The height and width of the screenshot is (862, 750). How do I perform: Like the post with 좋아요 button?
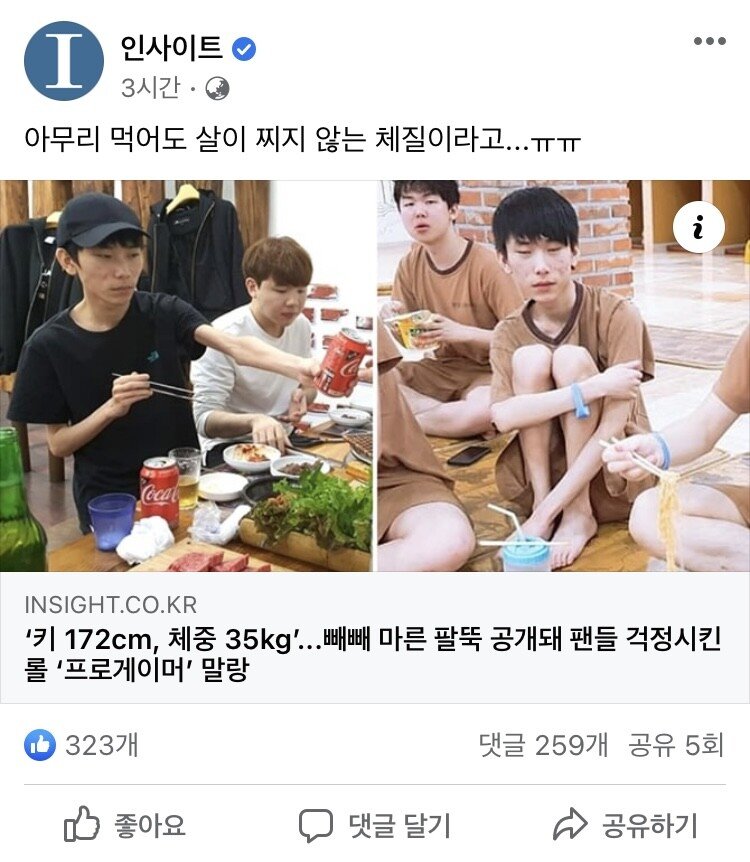(125, 825)
